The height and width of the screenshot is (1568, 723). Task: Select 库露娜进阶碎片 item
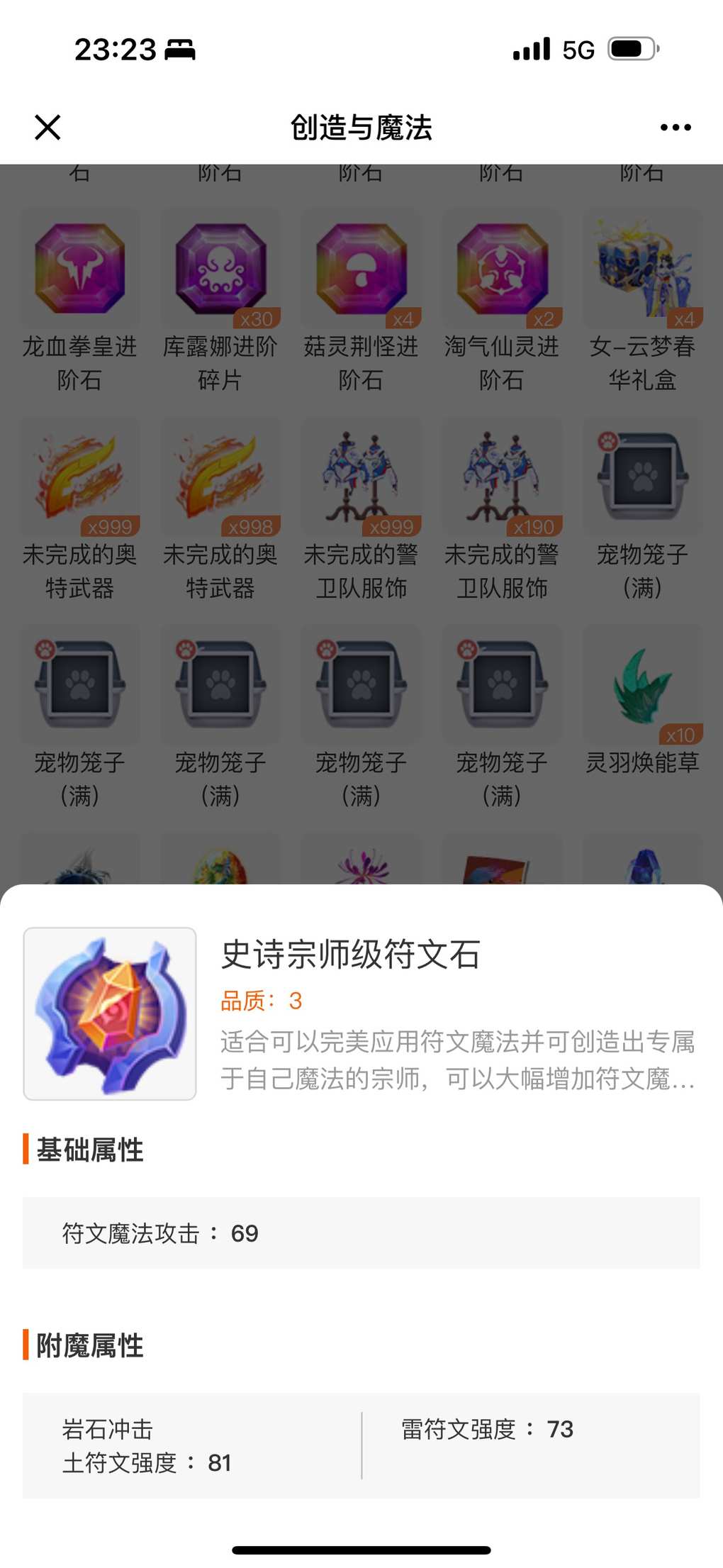(x=220, y=301)
